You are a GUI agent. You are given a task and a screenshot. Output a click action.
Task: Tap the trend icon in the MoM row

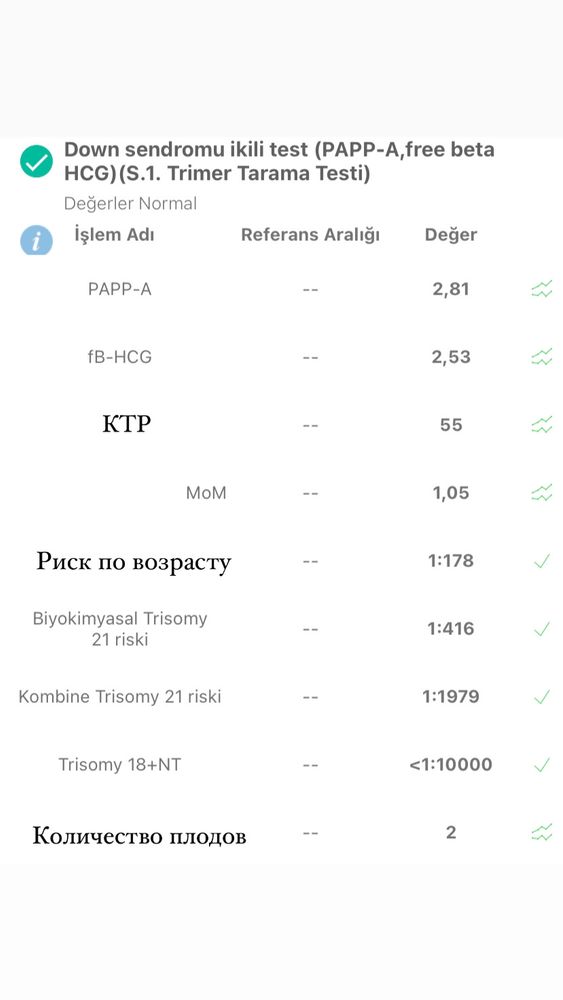(541, 492)
